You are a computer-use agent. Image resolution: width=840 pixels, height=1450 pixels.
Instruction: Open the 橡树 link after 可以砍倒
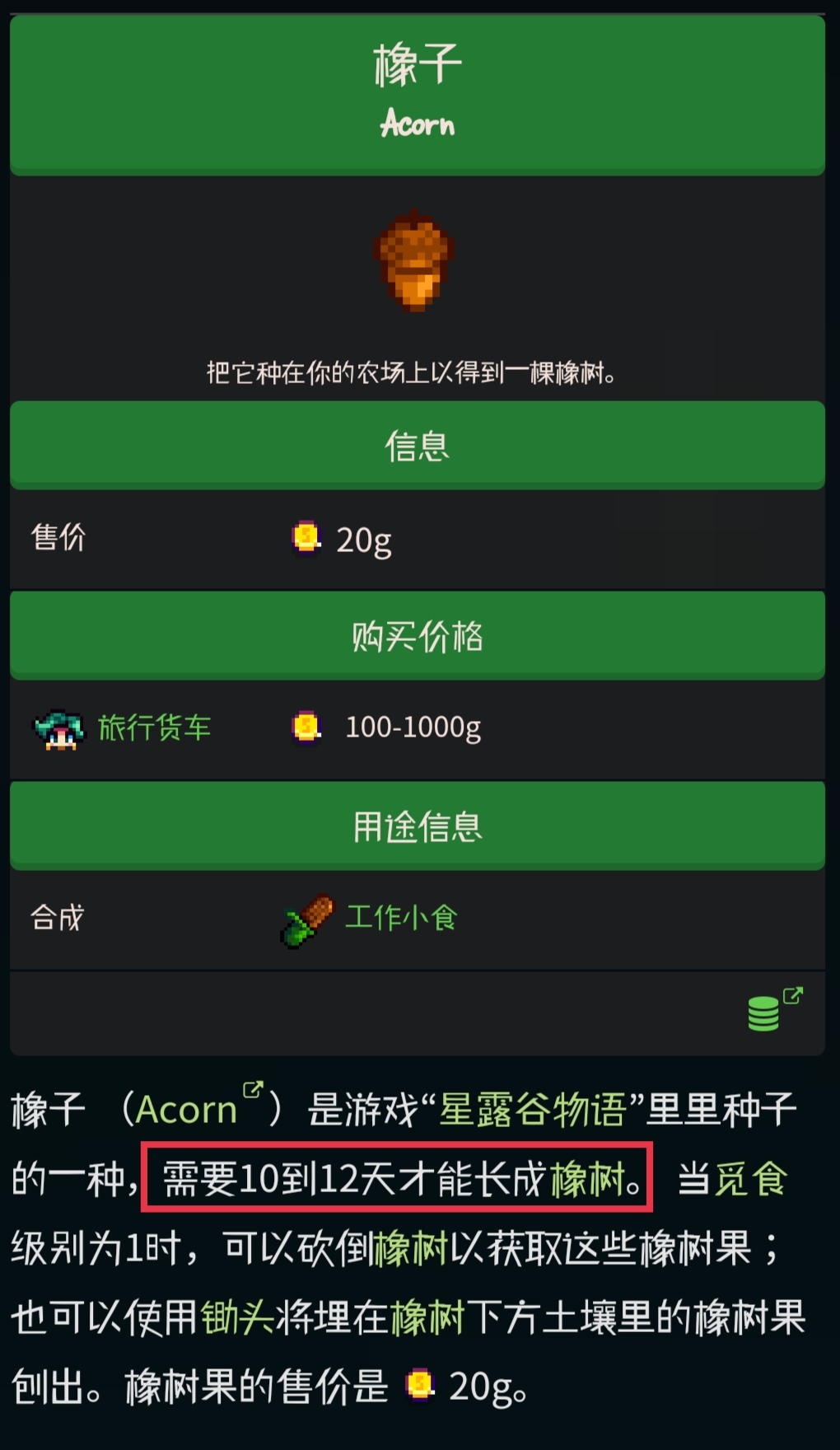(x=411, y=1248)
